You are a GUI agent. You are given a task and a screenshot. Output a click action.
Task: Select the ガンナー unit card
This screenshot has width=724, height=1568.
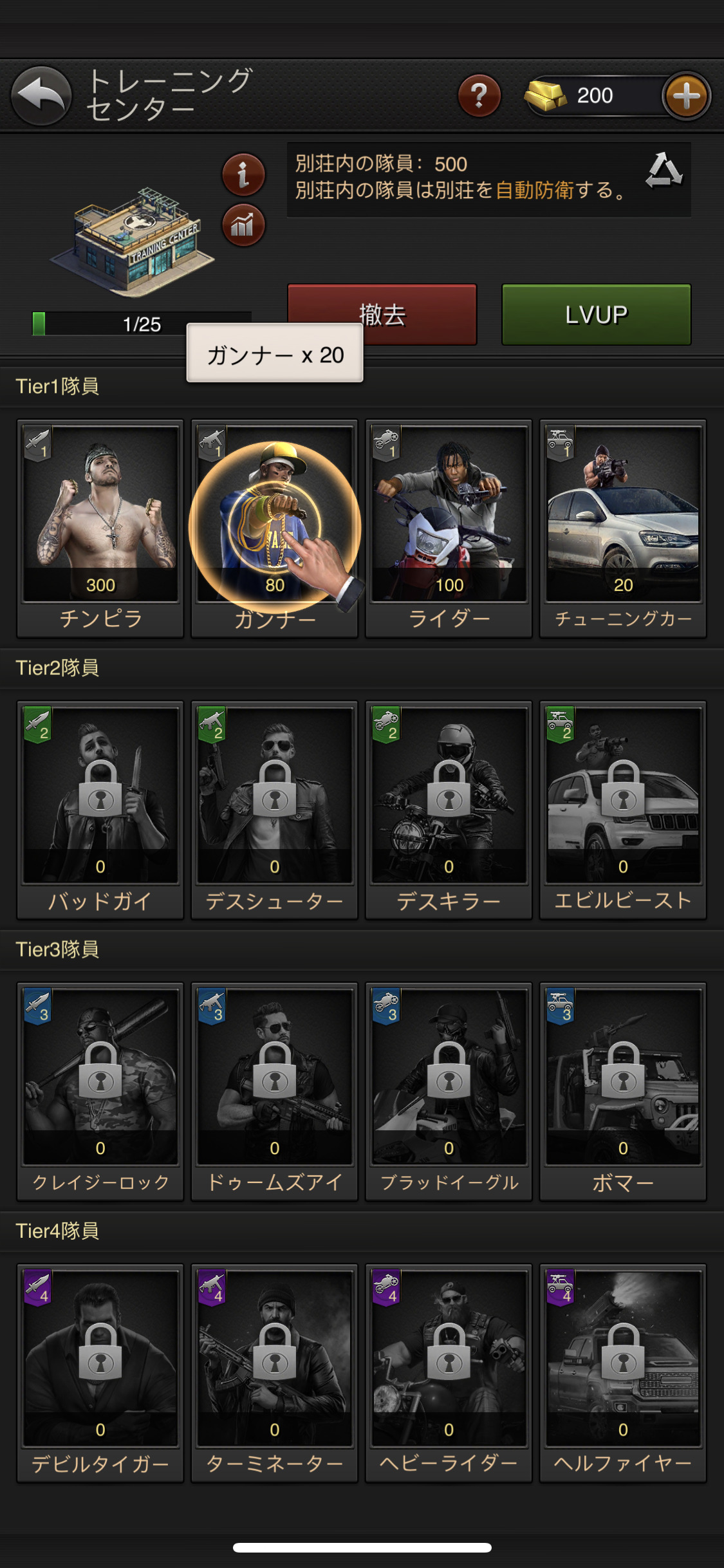click(275, 528)
